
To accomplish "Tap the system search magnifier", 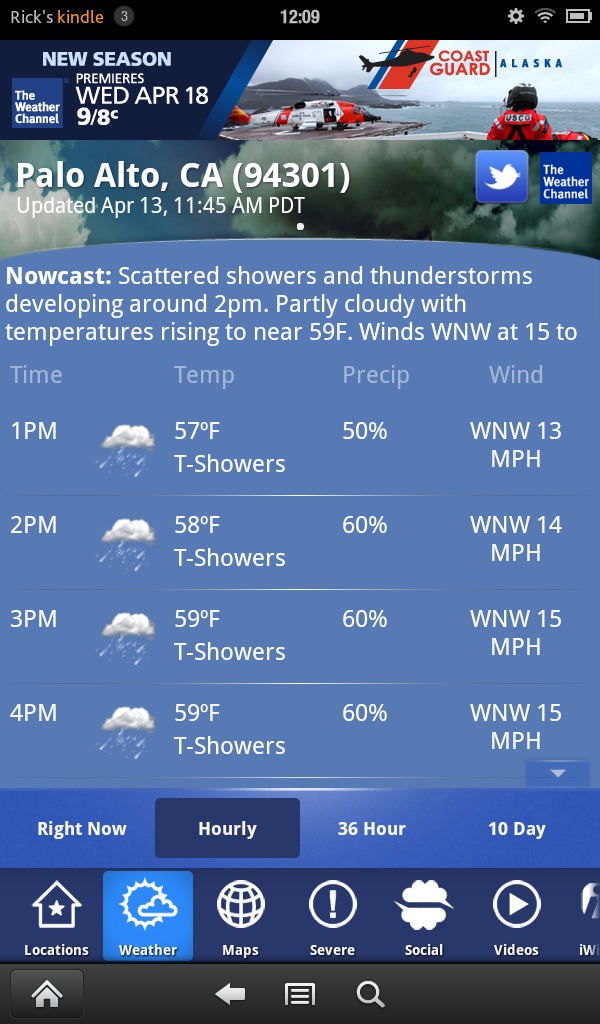I will 370,994.
